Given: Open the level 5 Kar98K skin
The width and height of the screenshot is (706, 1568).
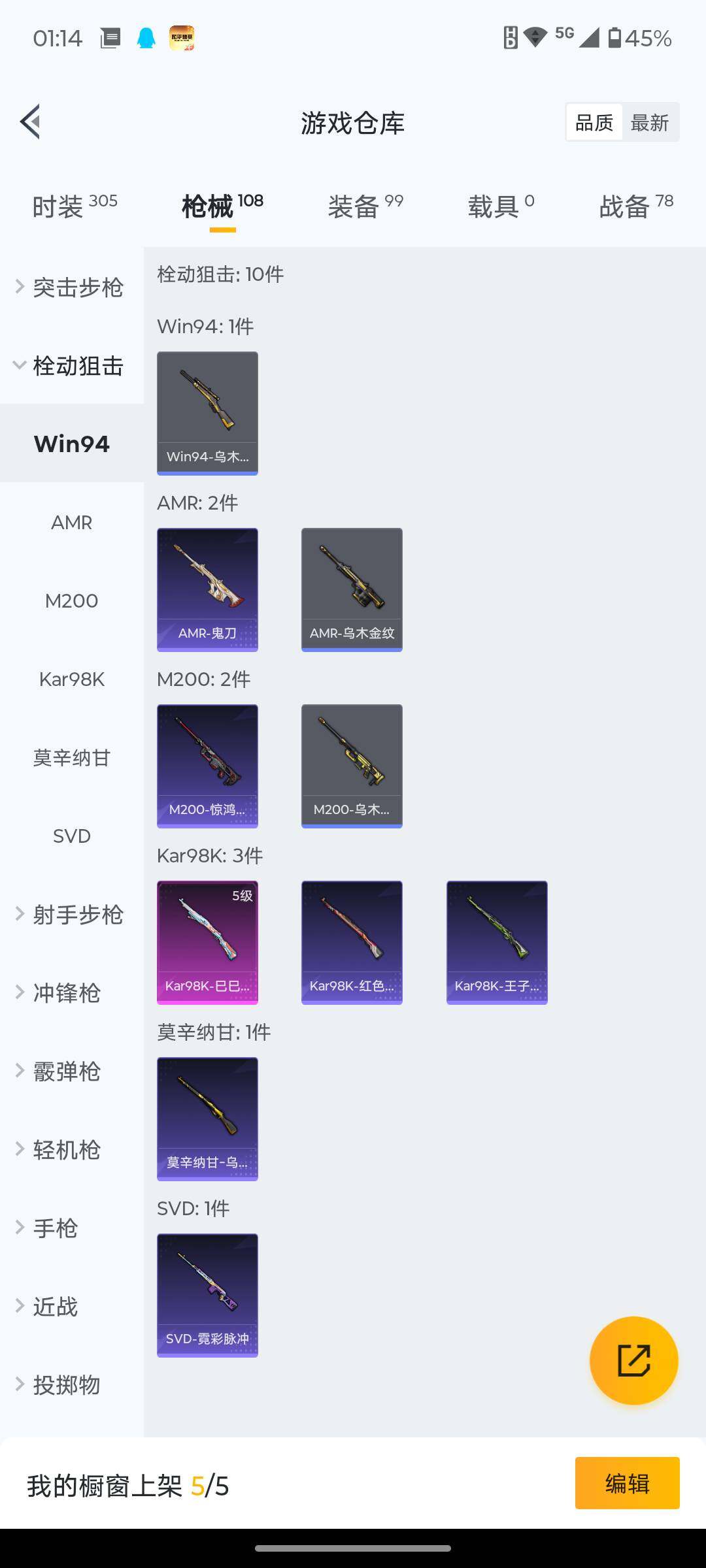Looking at the screenshot, I should pyautogui.click(x=207, y=942).
